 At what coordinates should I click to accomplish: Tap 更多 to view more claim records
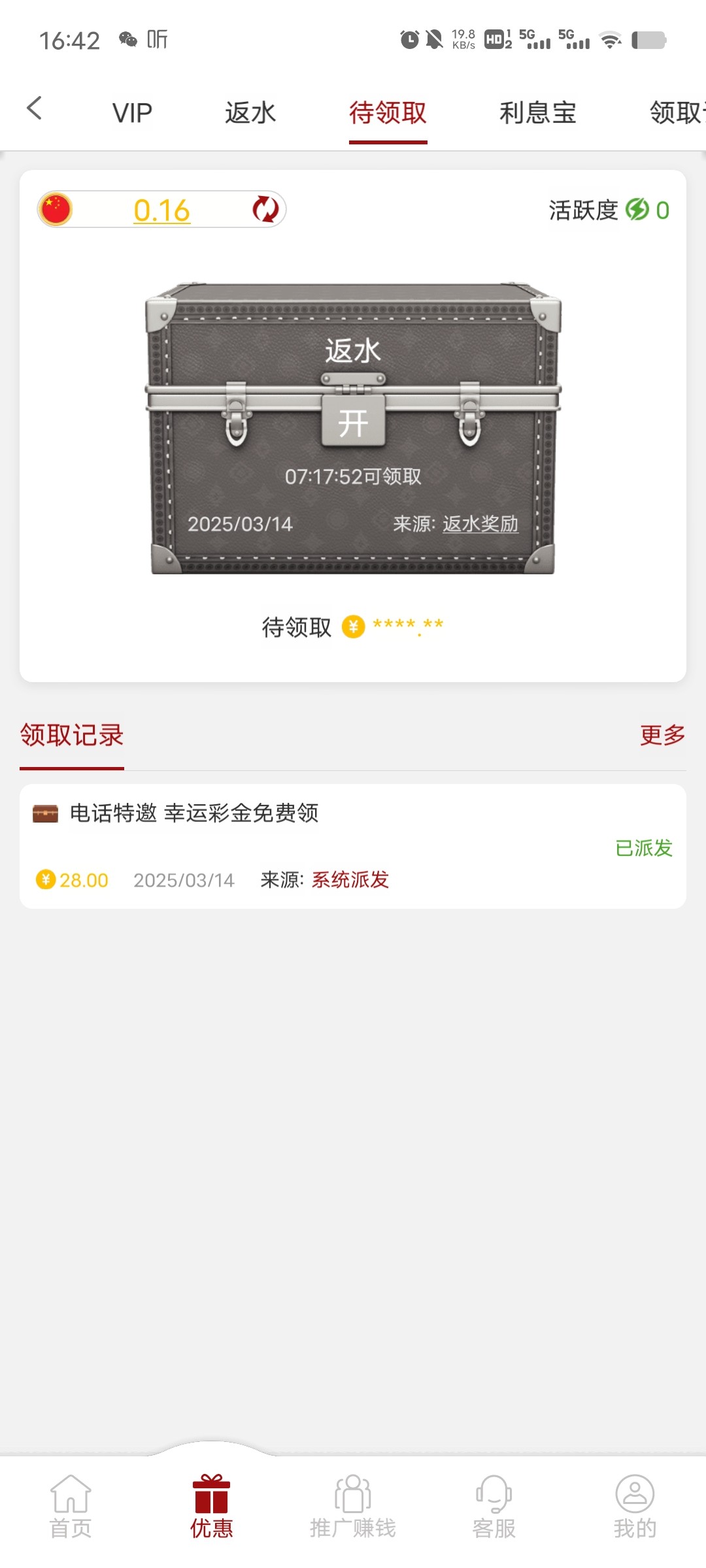[662, 736]
